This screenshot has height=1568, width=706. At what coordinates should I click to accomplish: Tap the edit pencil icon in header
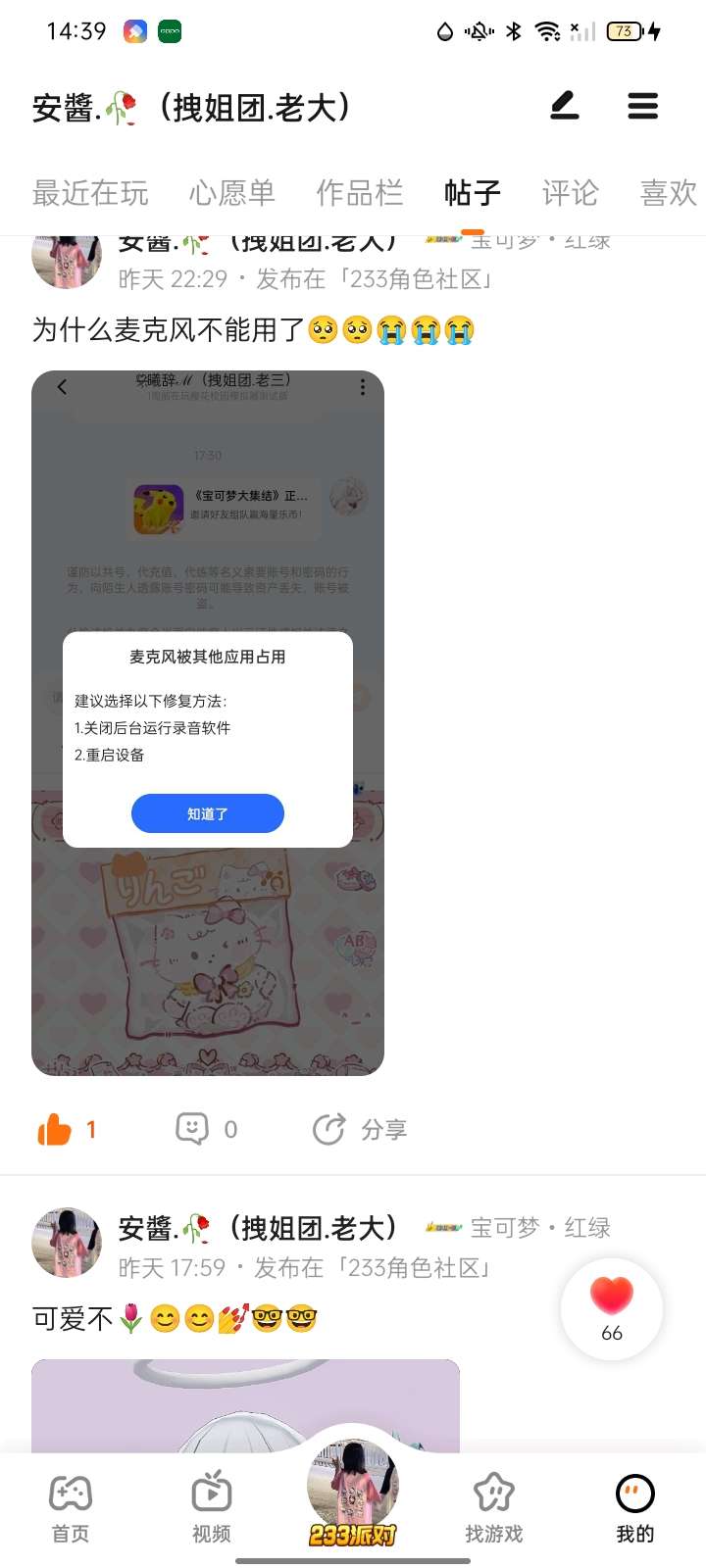pyautogui.click(x=565, y=106)
